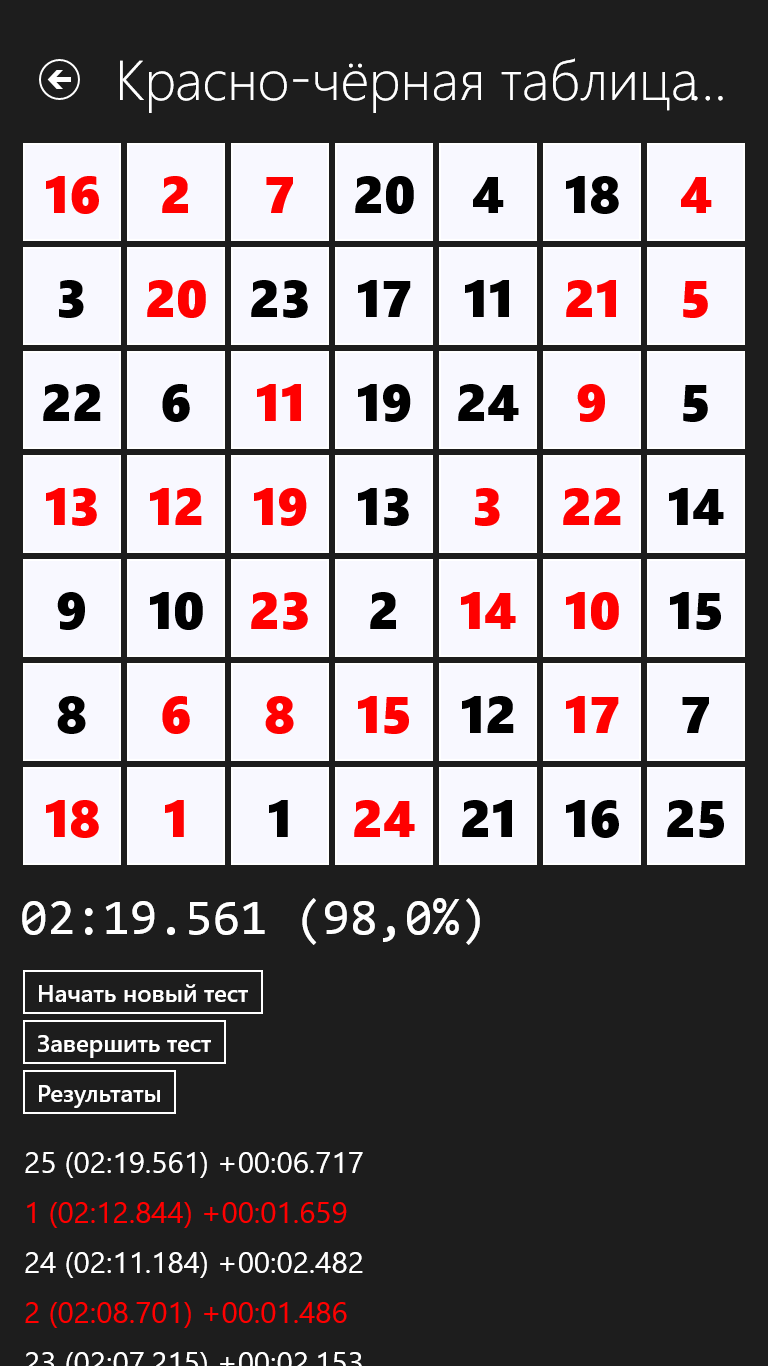Image resolution: width=768 pixels, height=1366 pixels.
Task: Tap the black 25 cell
Action: pos(695,817)
